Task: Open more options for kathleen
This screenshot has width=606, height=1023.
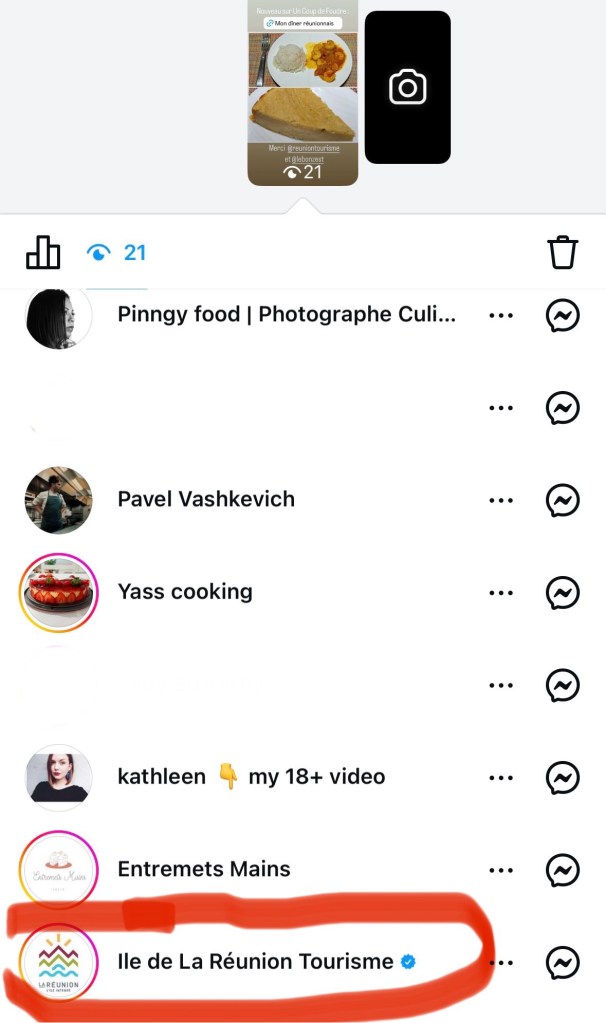Action: point(501,777)
